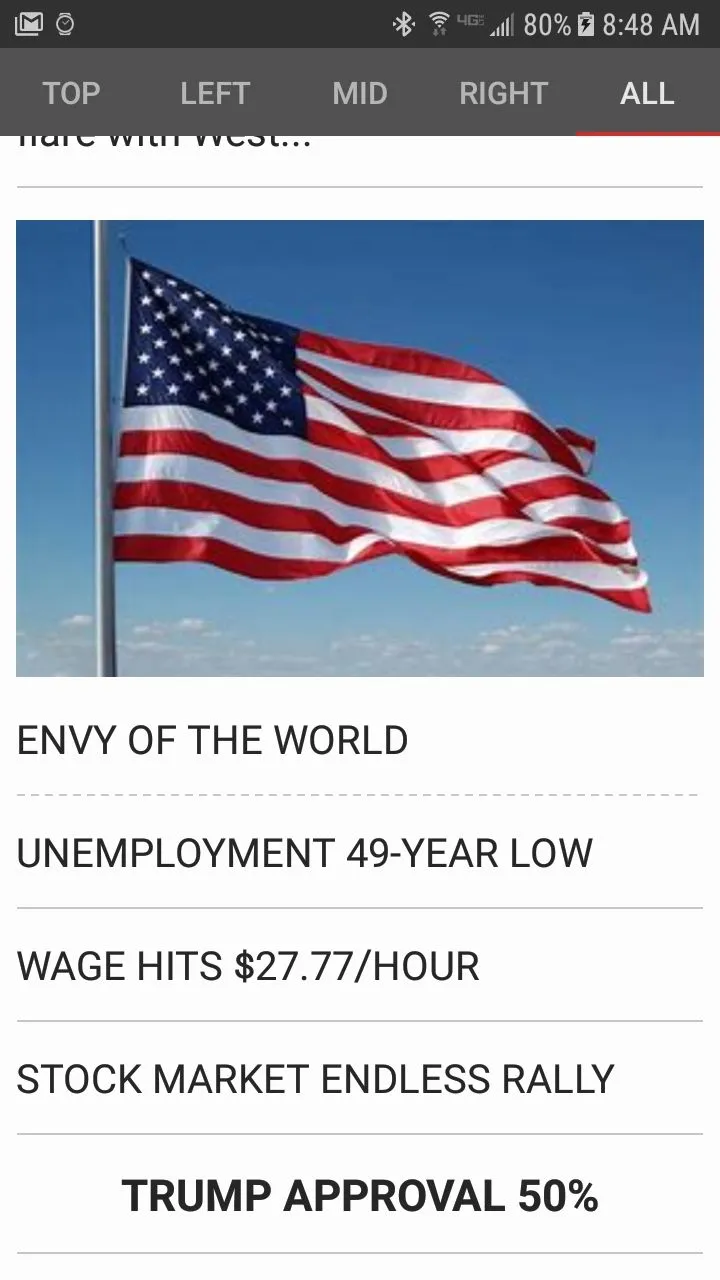Tap the ALL tab
This screenshot has height=1280, width=720.
tap(647, 93)
